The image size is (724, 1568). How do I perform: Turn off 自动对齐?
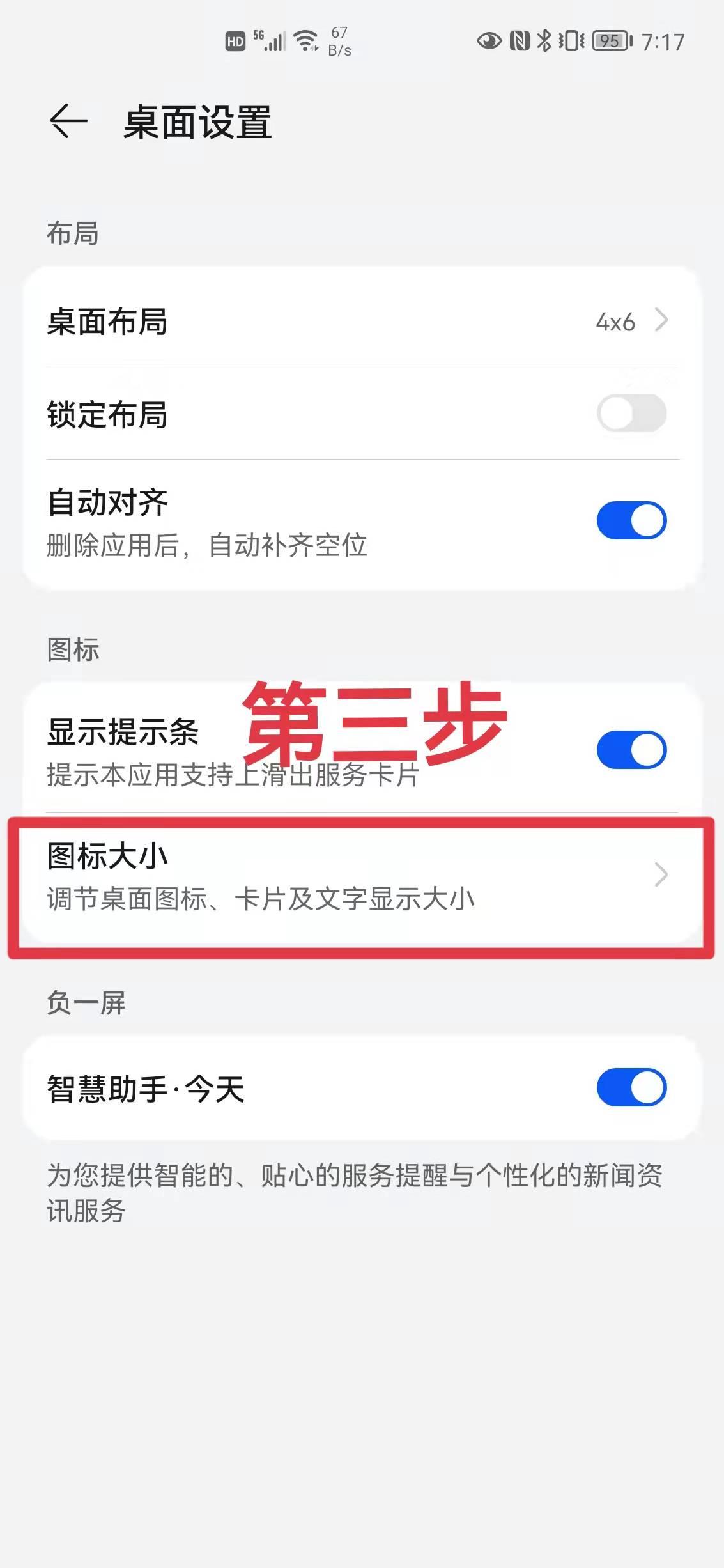tap(631, 520)
